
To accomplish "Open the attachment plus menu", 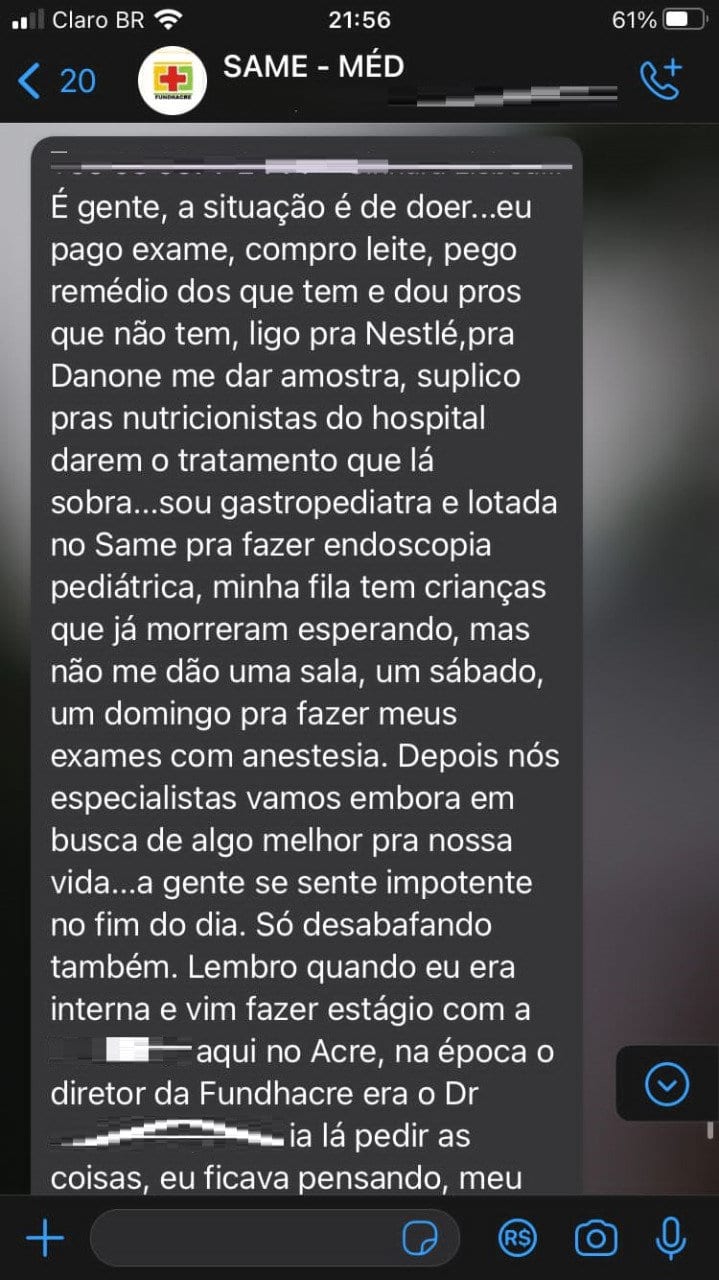I will [x=44, y=1239].
